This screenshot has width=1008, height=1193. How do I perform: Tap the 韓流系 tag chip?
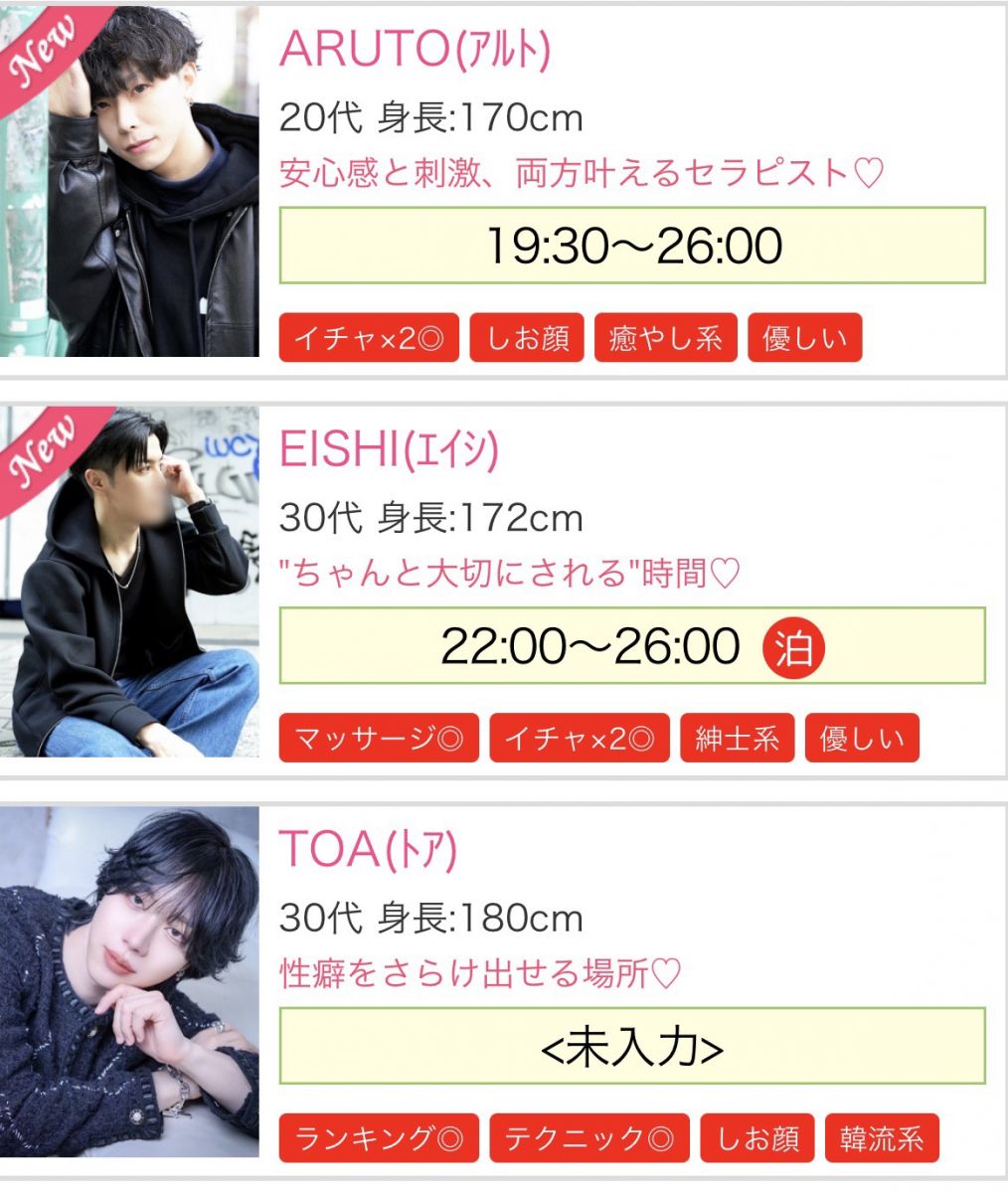(882, 1138)
